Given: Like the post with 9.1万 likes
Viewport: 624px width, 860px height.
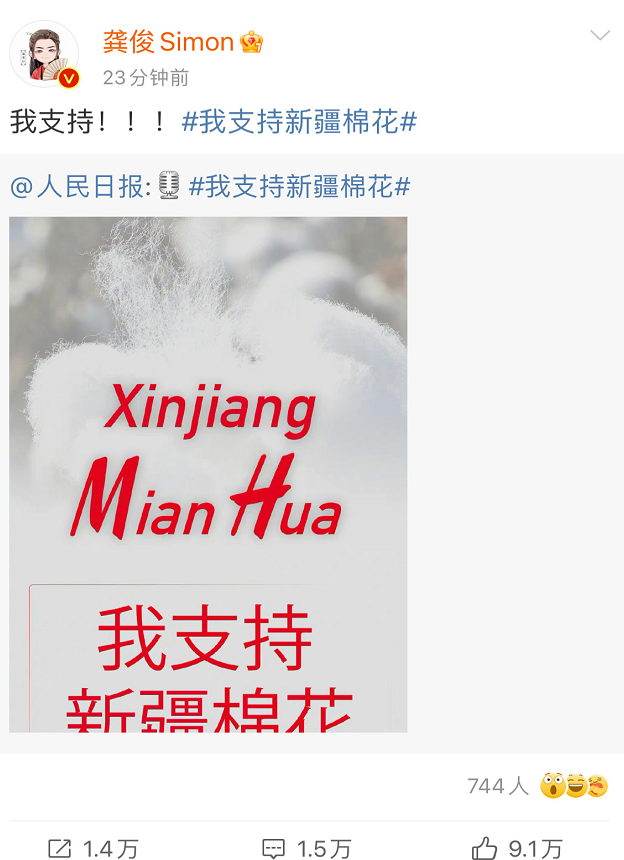Looking at the screenshot, I should pos(517,848).
